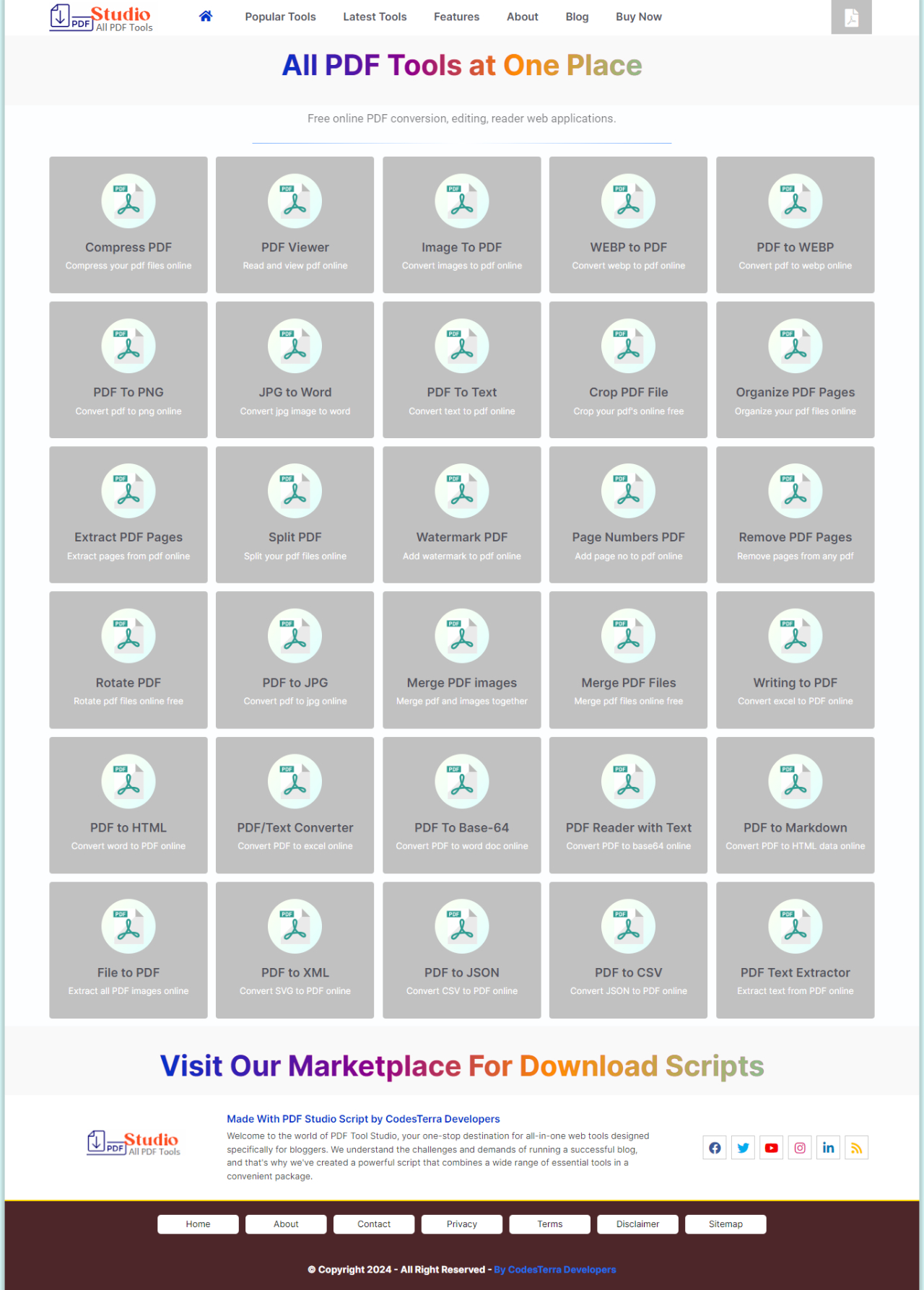Open the PDF to Markdown tool
Screen dimensions: 924x1290
click(x=795, y=806)
